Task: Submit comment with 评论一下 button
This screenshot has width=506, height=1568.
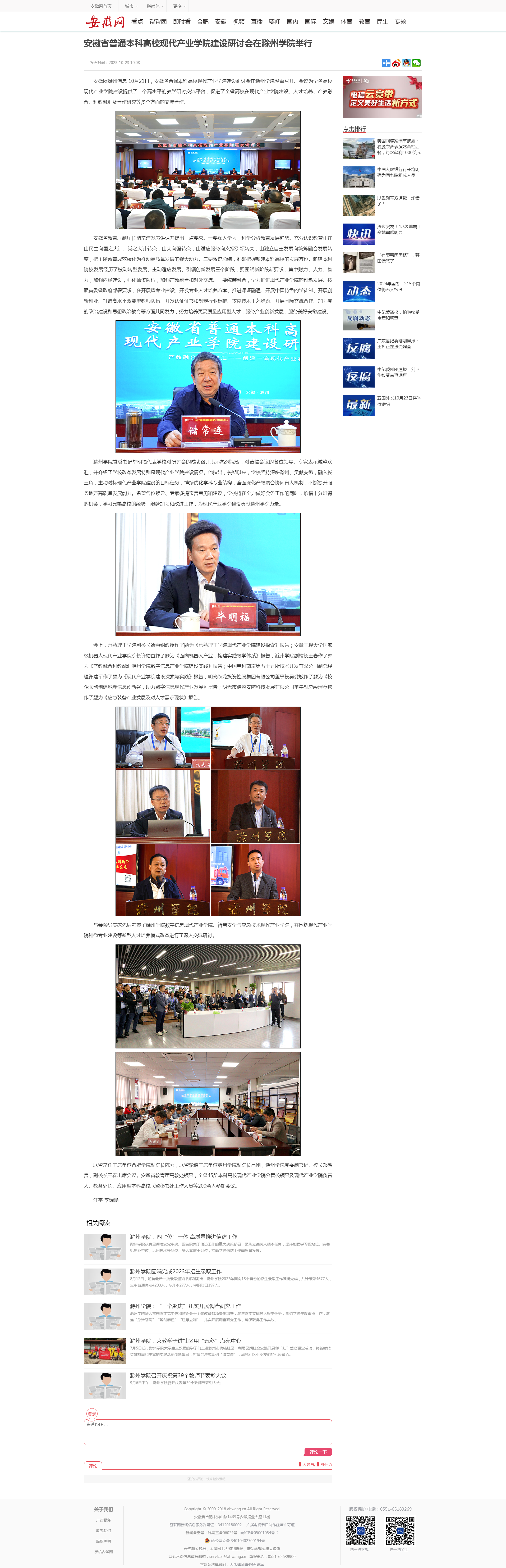Action: point(318,1452)
